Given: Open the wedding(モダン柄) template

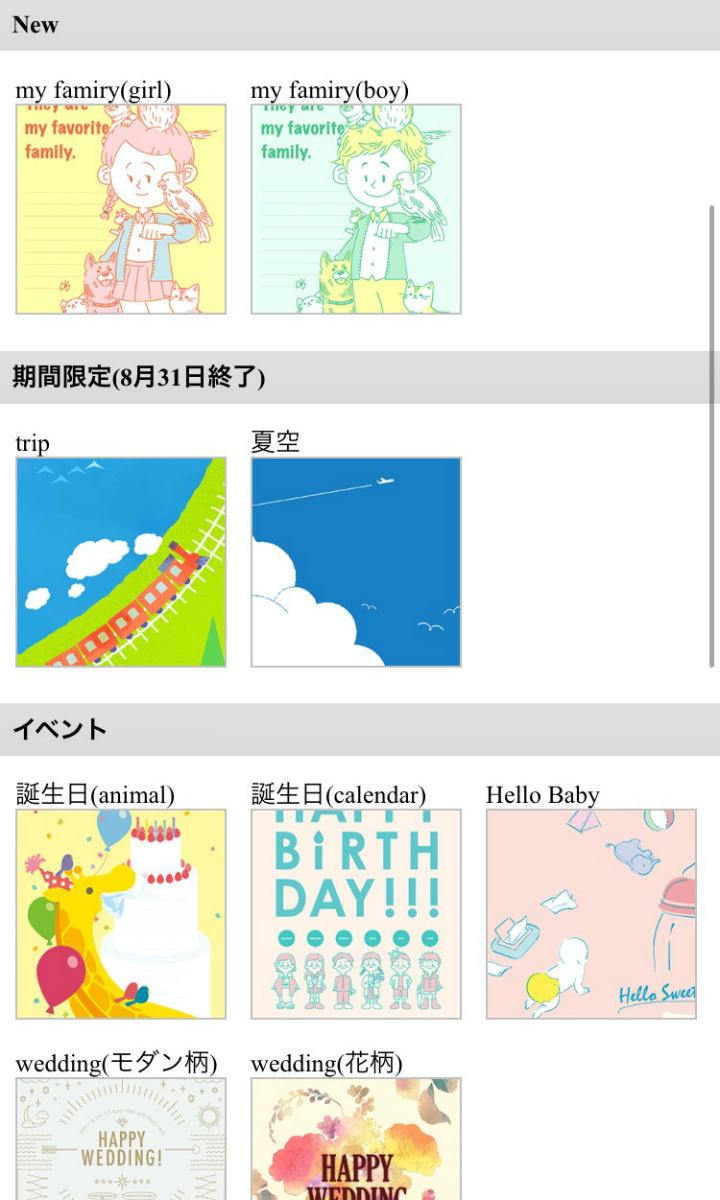Looking at the screenshot, I should (121, 1140).
